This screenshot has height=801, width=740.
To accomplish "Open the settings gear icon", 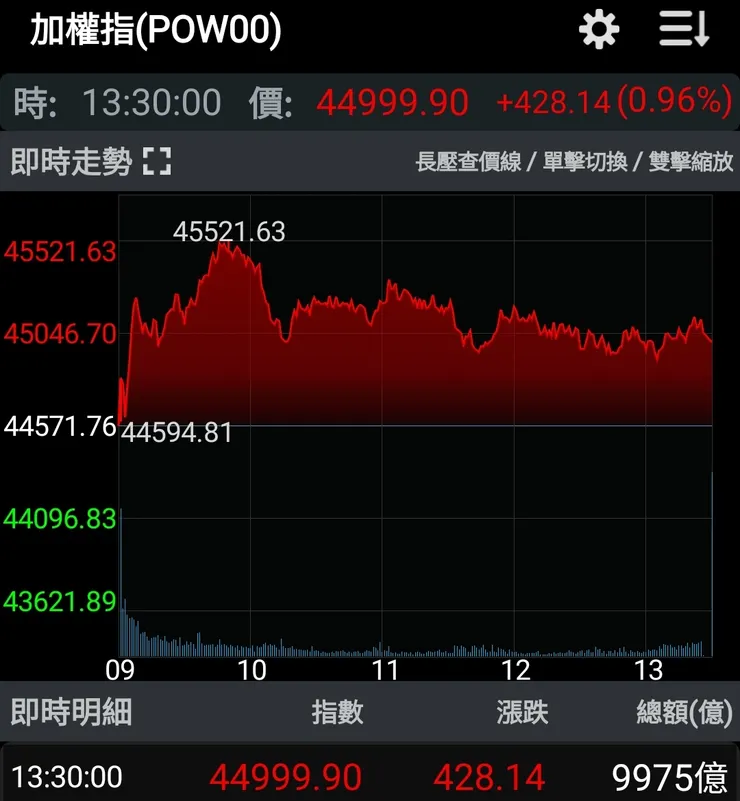I will pyautogui.click(x=599, y=30).
